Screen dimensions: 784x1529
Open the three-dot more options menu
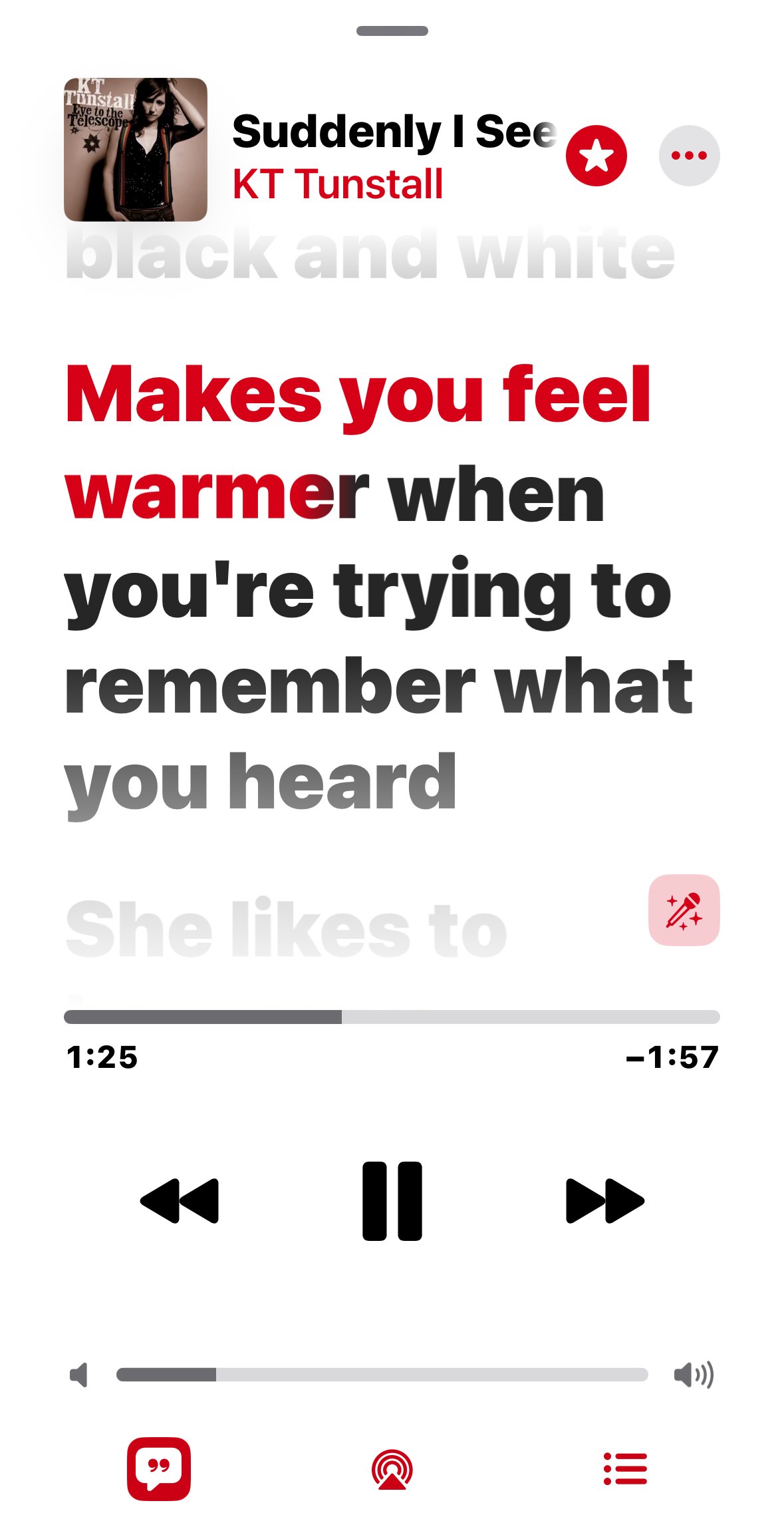689,156
